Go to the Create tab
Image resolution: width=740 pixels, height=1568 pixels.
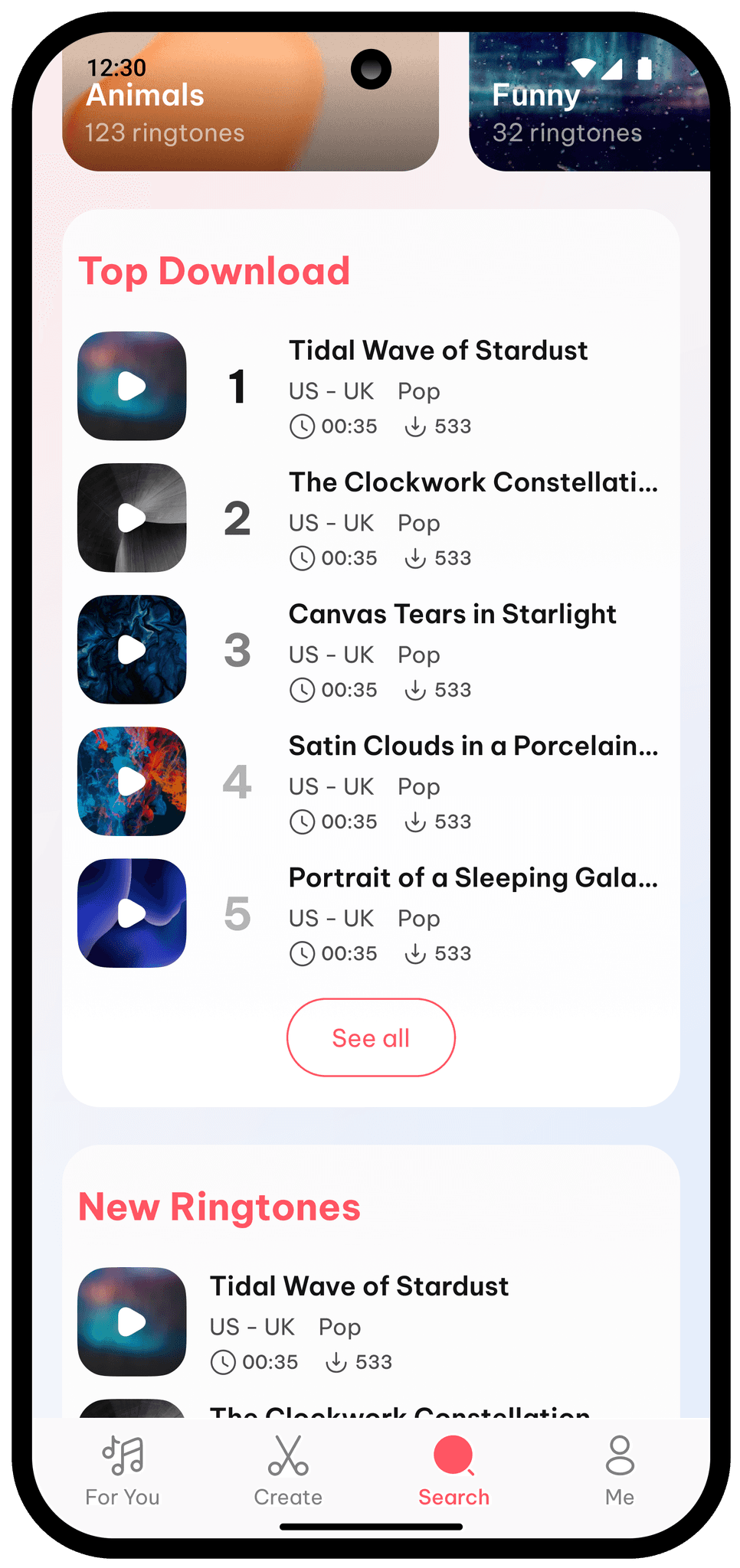click(x=288, y=1472)
